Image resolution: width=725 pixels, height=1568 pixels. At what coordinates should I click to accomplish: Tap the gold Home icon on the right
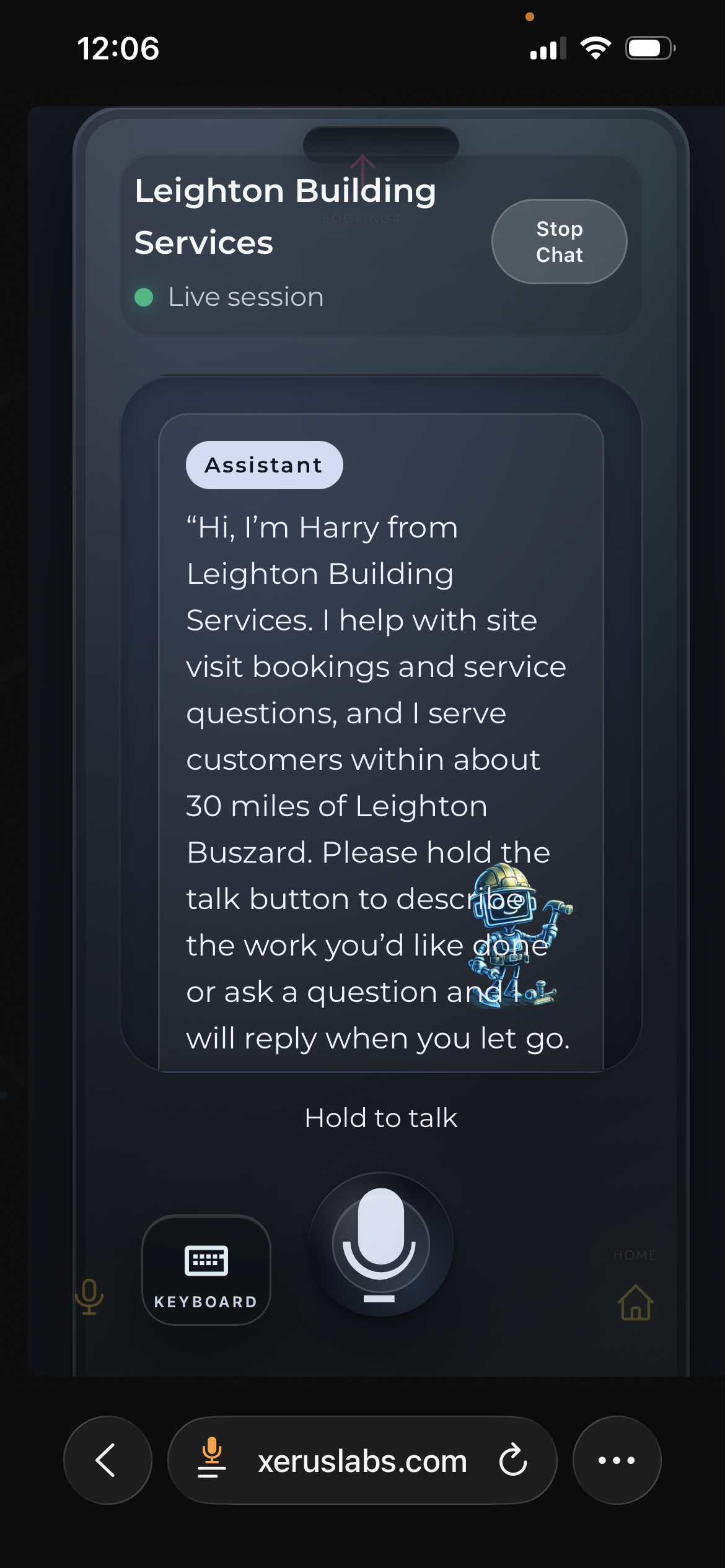(635, 1304)
